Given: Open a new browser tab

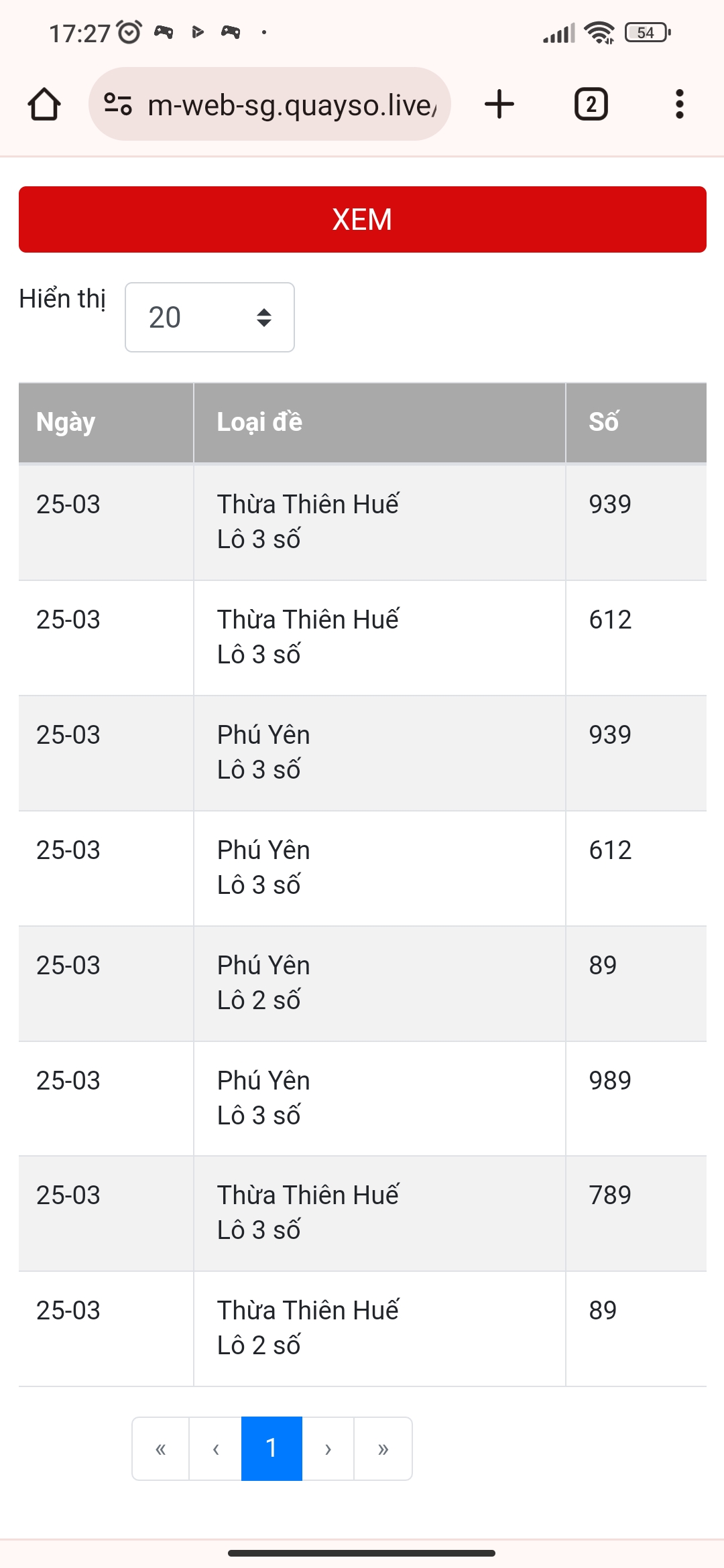Looking at the screenshot, I should pyautogui.click(x=499, y=105).
